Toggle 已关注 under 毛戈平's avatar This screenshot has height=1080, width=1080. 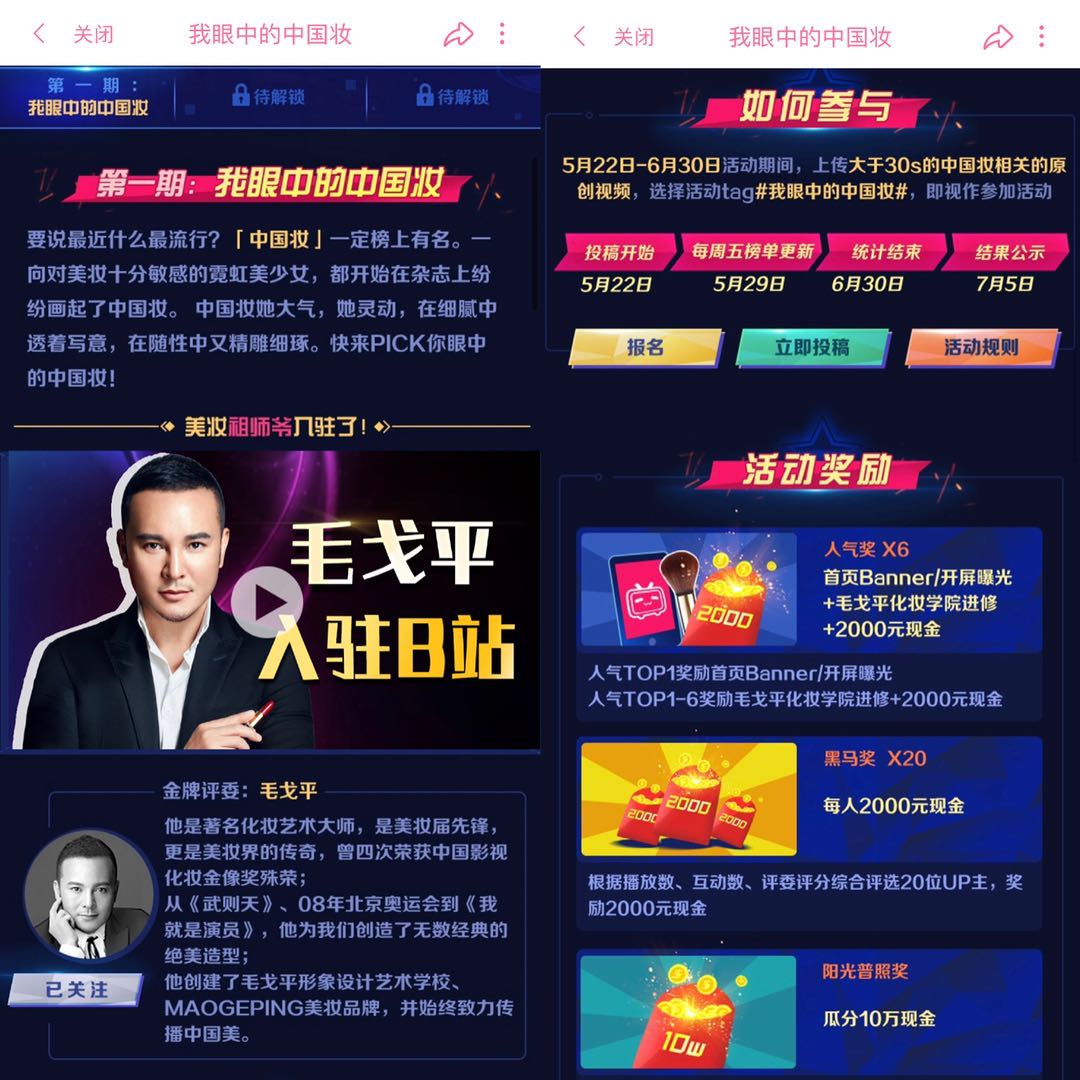76,990
